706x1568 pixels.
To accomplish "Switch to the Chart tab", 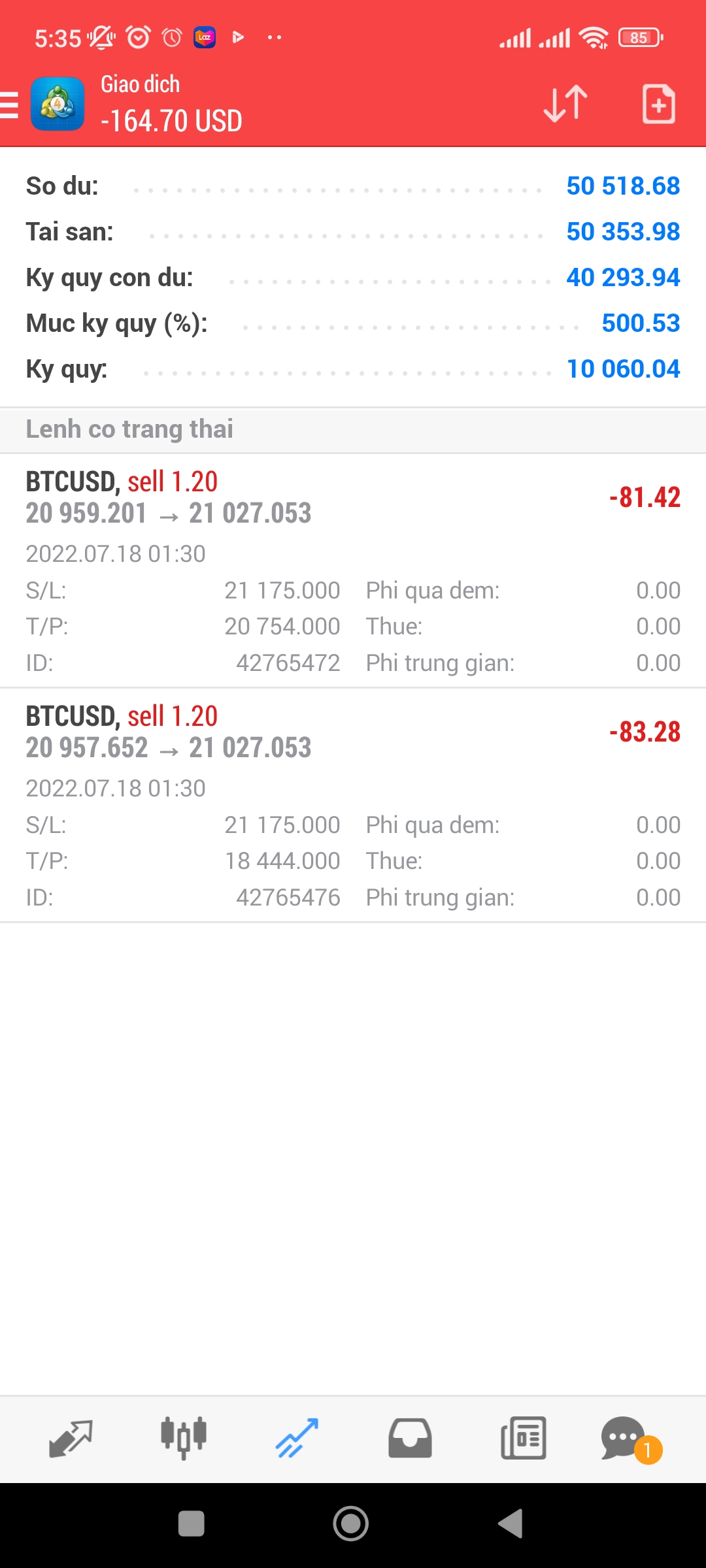I will 184,1439.
